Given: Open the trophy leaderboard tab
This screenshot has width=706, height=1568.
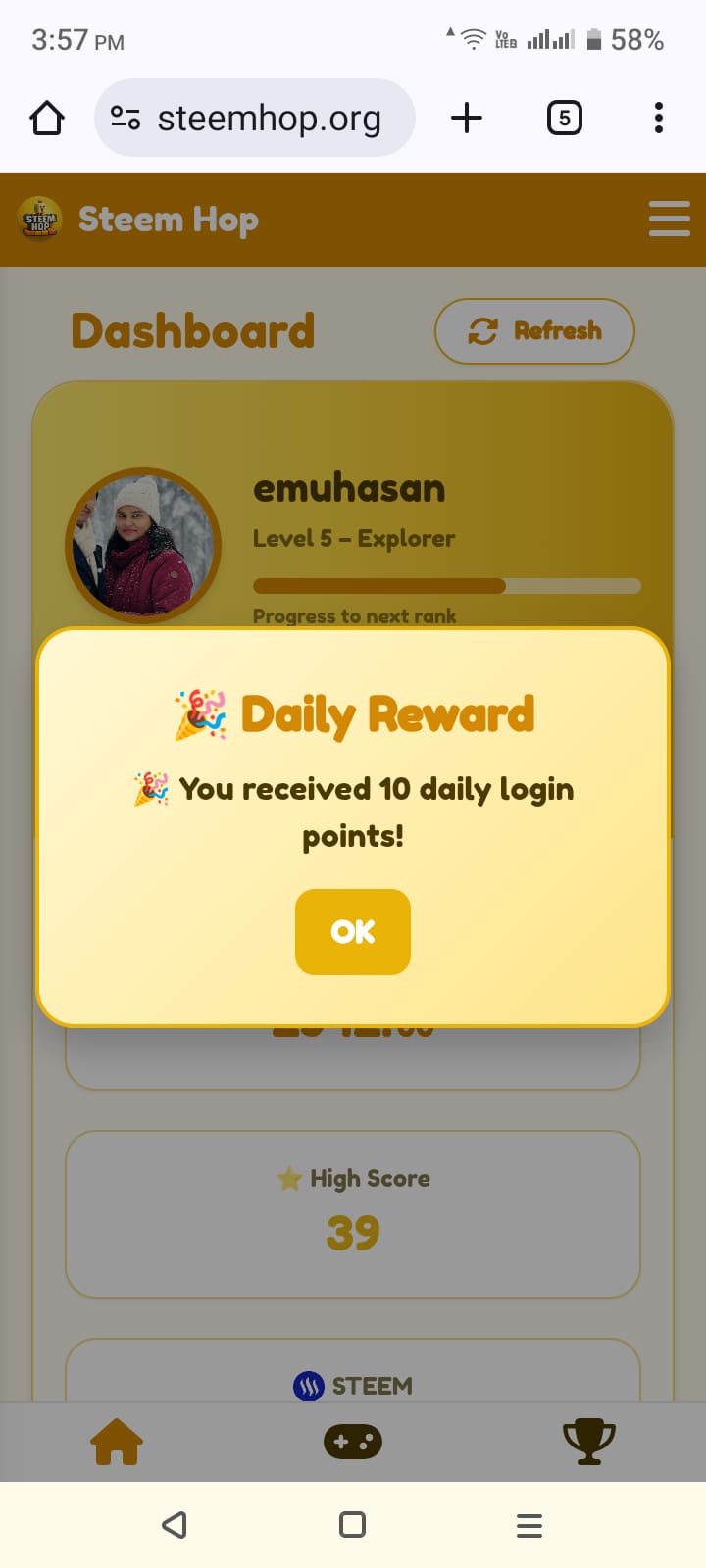Looking at the screenshot, I should point(588,1442).
